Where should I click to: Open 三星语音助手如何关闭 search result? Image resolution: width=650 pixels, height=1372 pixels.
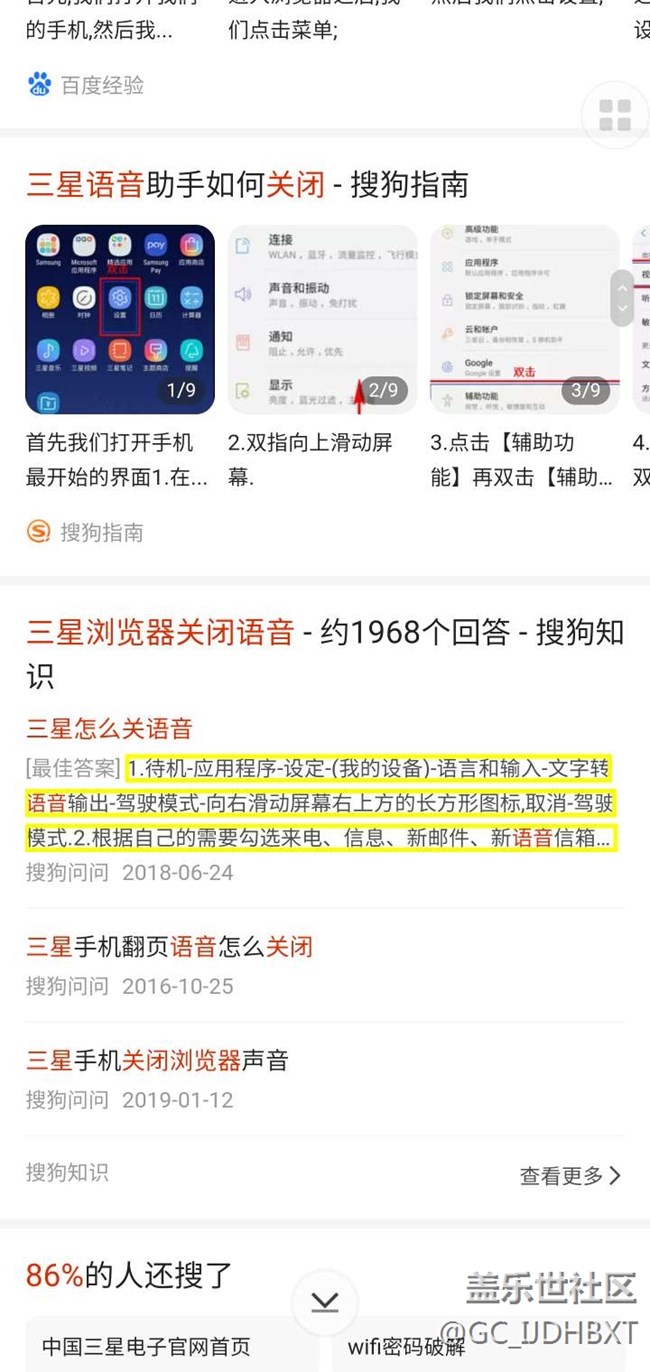pyautogui.click(x=247, y=185)
